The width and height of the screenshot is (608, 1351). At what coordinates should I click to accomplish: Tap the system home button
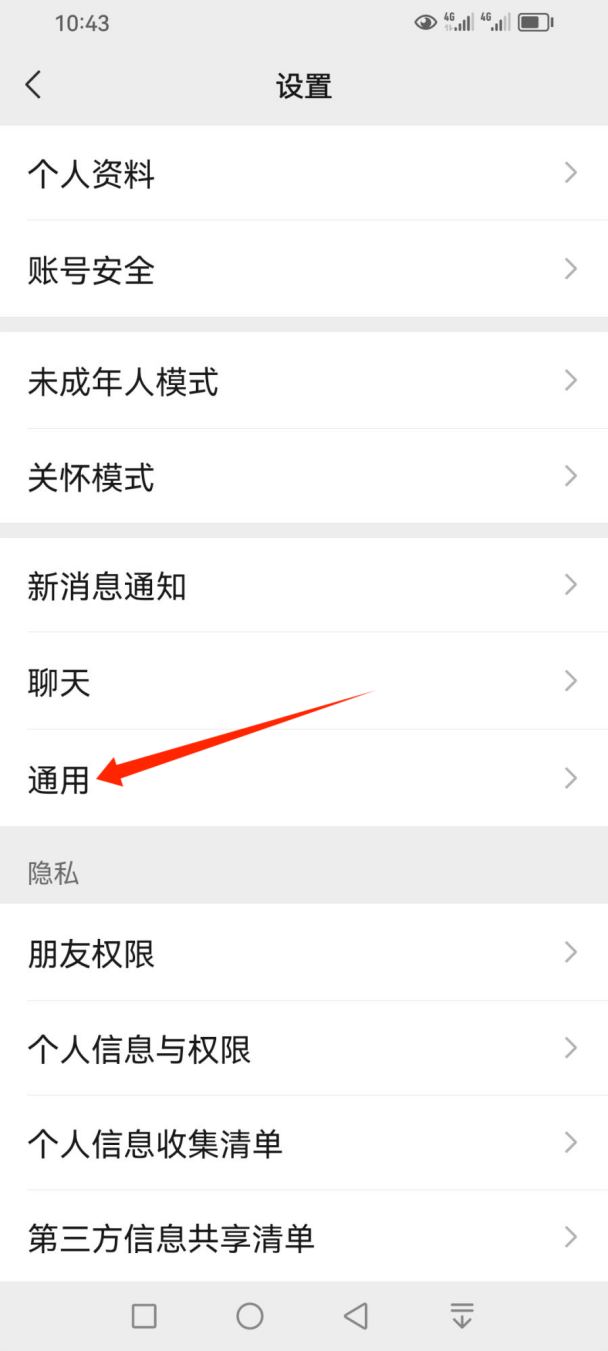(250, 1316)
